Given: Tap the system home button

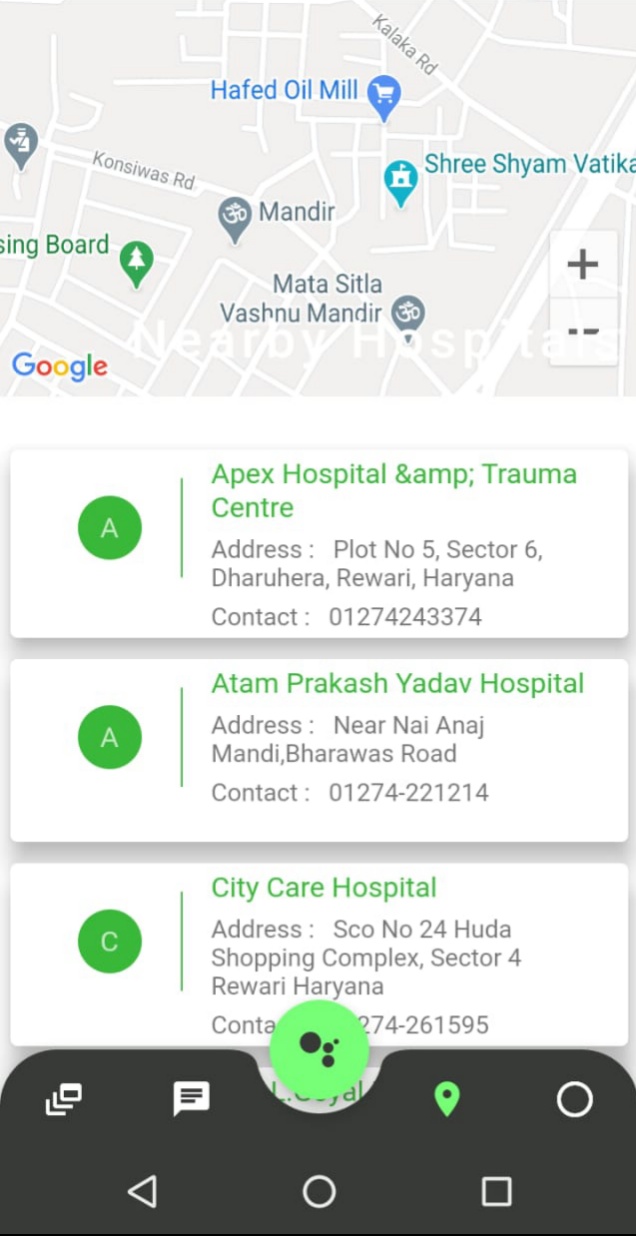Looking at the screenshot, I should 319,1191.
